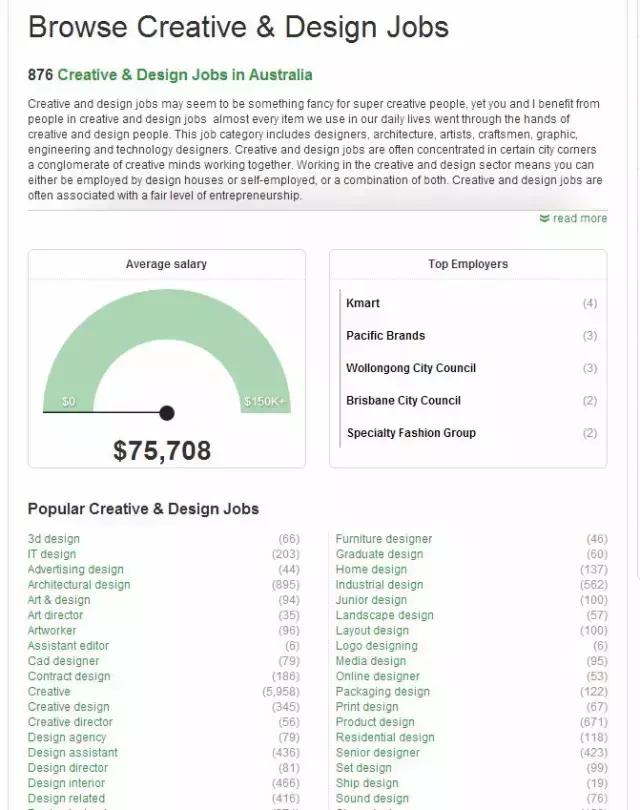Browse IT design jobs
The height and width of the screenshot is (810, 640).
(x=51, y=554)
